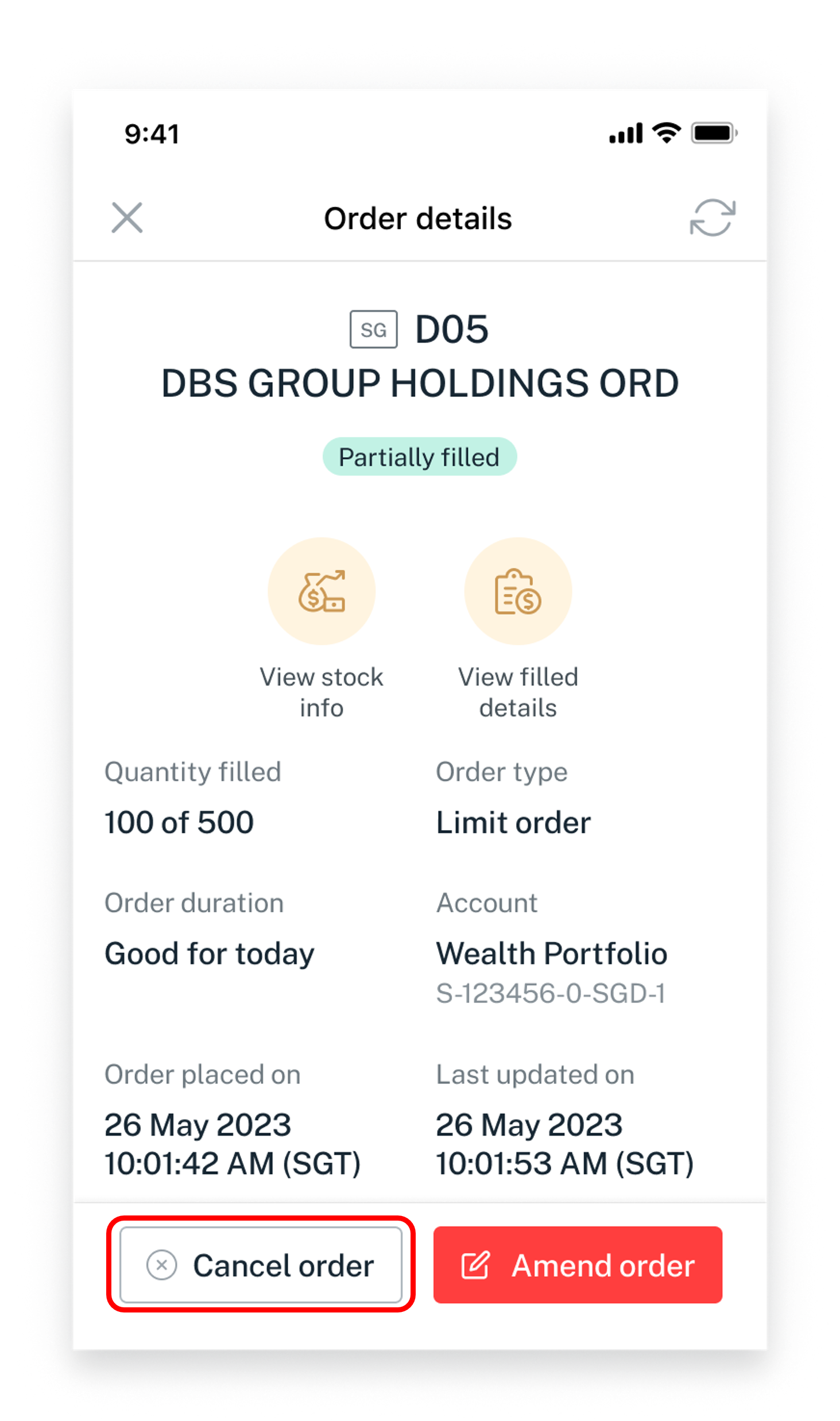Cancel the DBS order
Image resolution: width=840 pixels, height=1421 pixels.
pyautogui.click(x=261, y=1265)
